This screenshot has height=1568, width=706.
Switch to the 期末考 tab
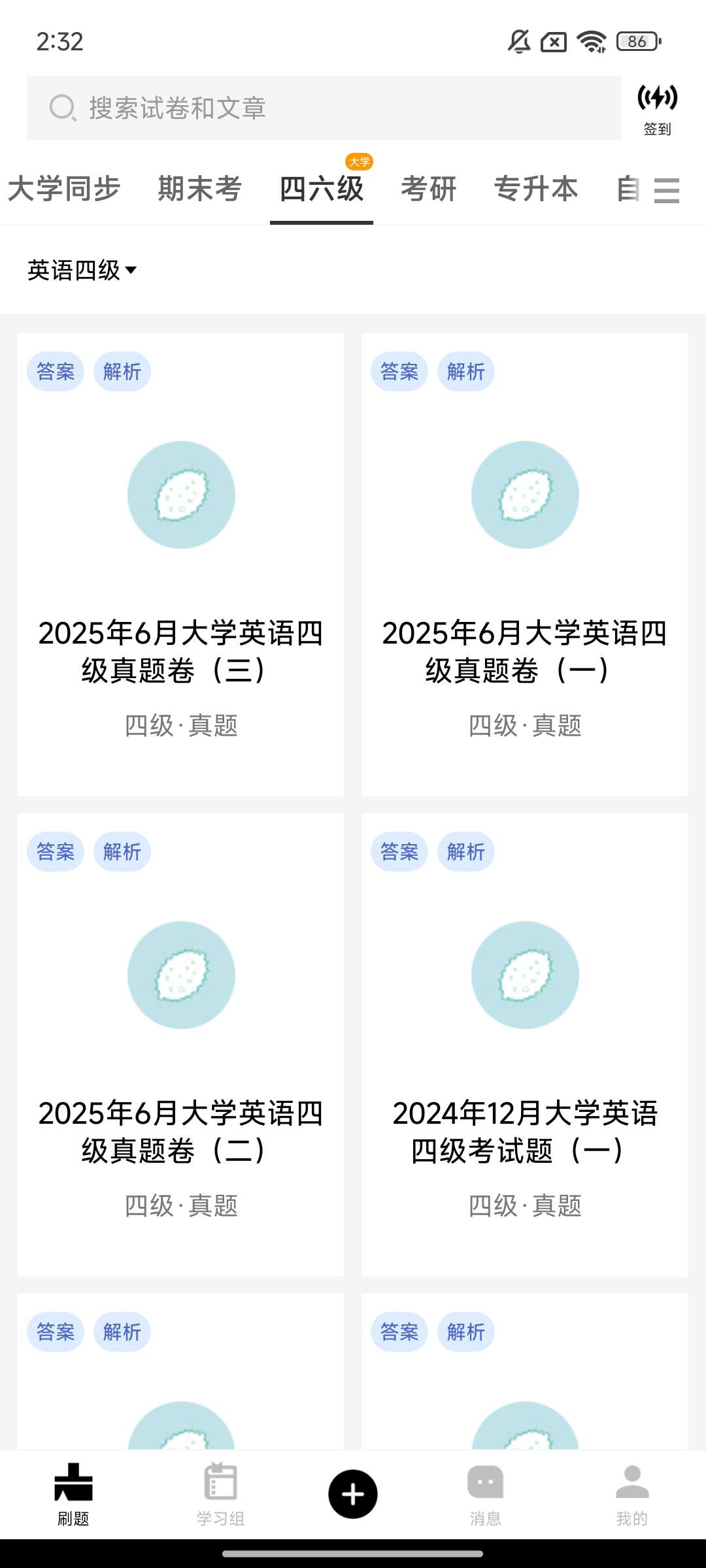(x=199, y=189)
